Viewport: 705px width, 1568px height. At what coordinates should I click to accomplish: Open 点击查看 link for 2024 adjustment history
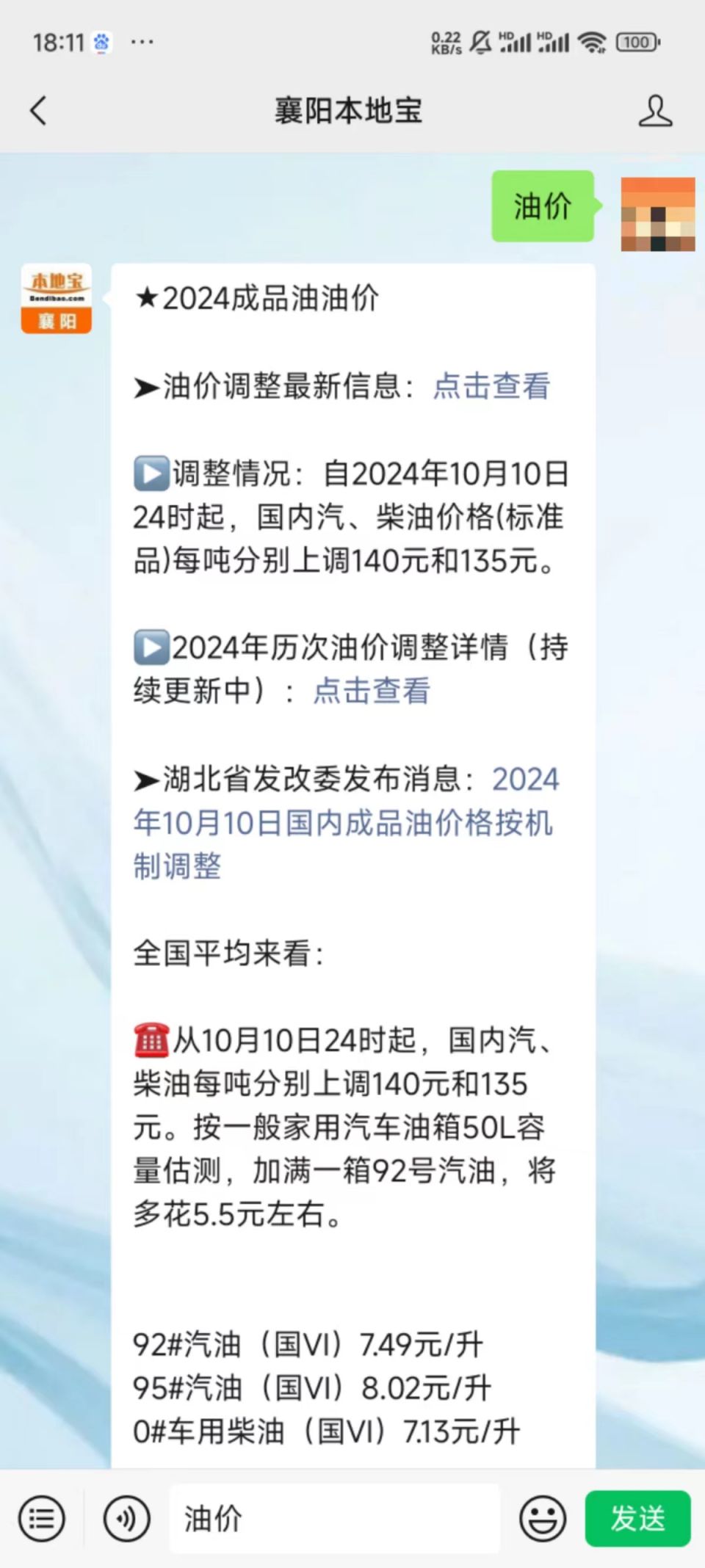[372, 691]
